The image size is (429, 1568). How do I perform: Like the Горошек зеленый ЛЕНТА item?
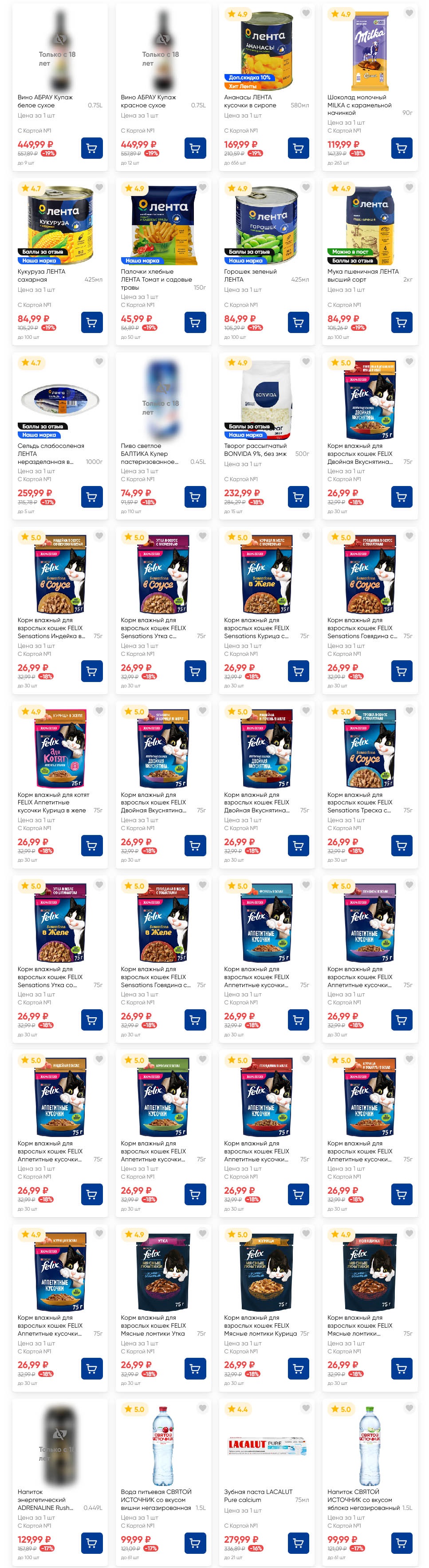click(306, 188)
